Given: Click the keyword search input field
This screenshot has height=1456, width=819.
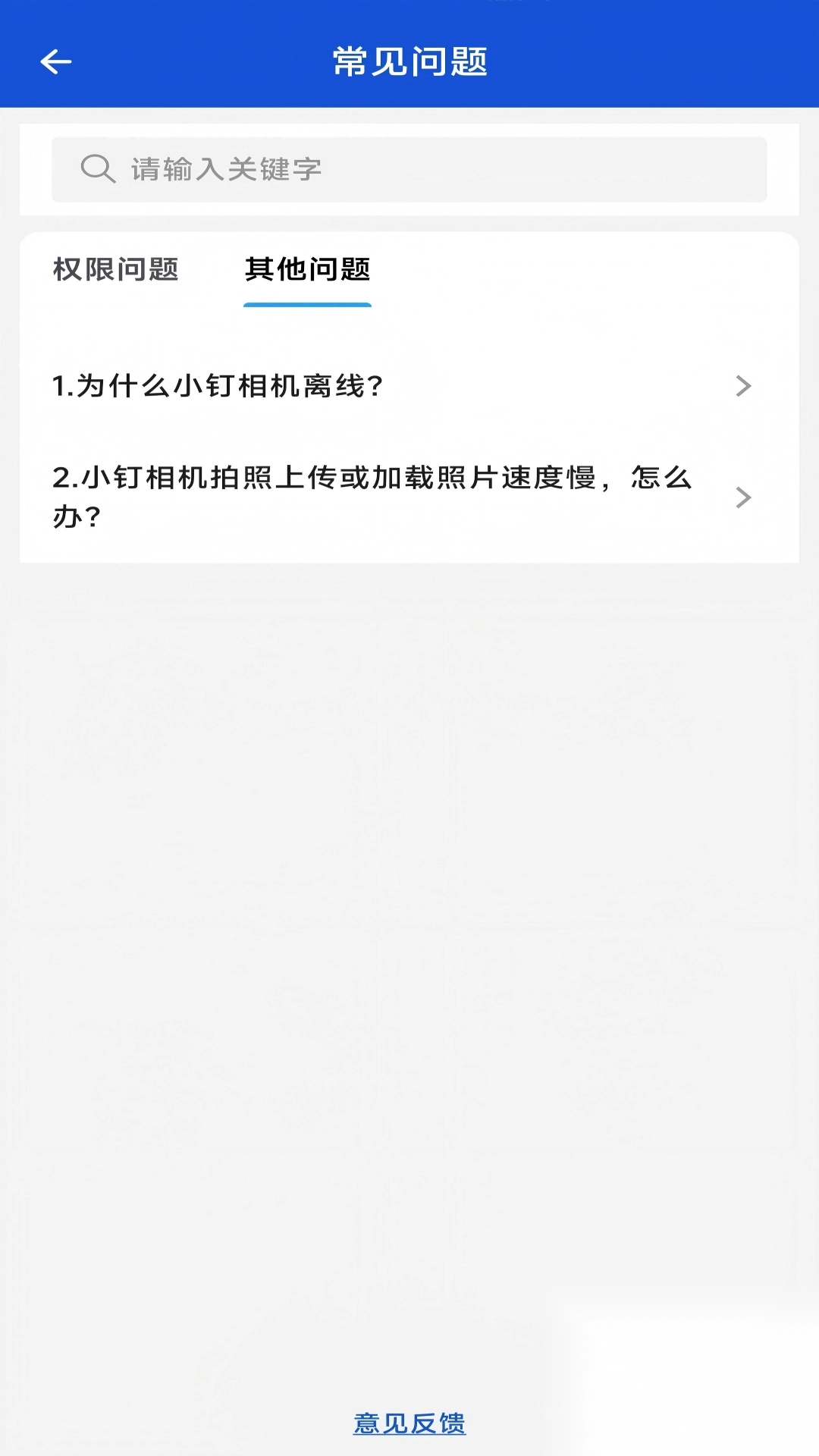Looking at the screenshot, I should (x=409, y=168).
